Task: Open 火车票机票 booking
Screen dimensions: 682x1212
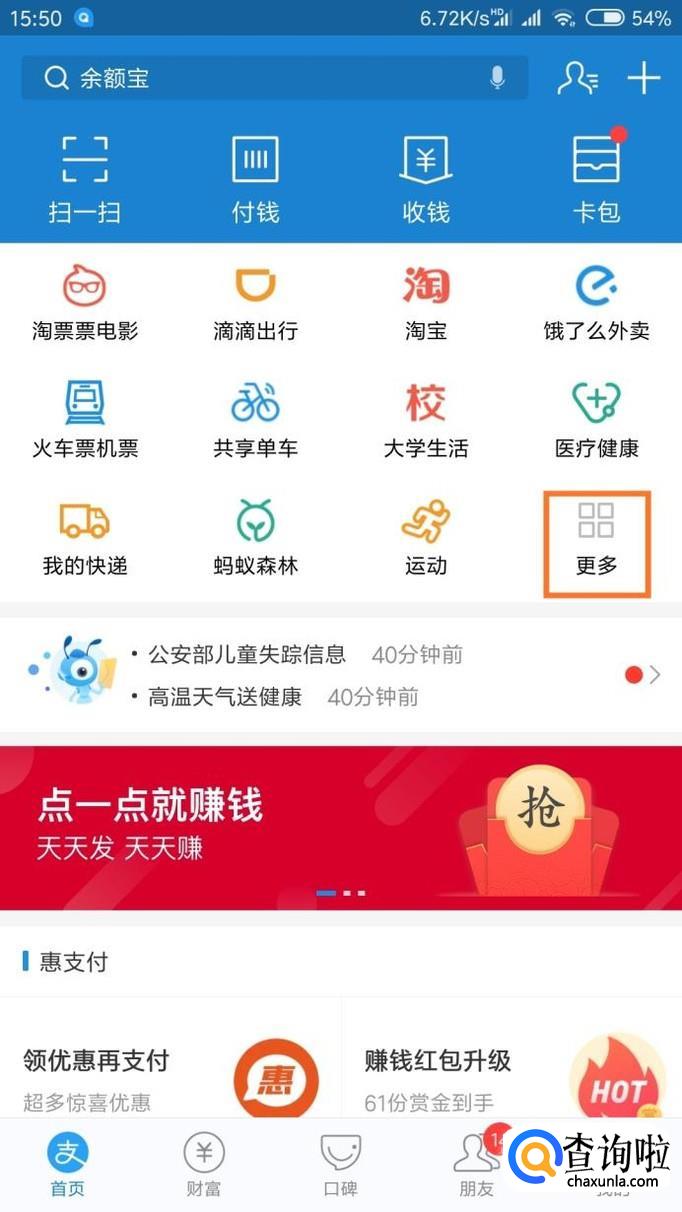Action: pyautogui.click(x=84, y=420)
